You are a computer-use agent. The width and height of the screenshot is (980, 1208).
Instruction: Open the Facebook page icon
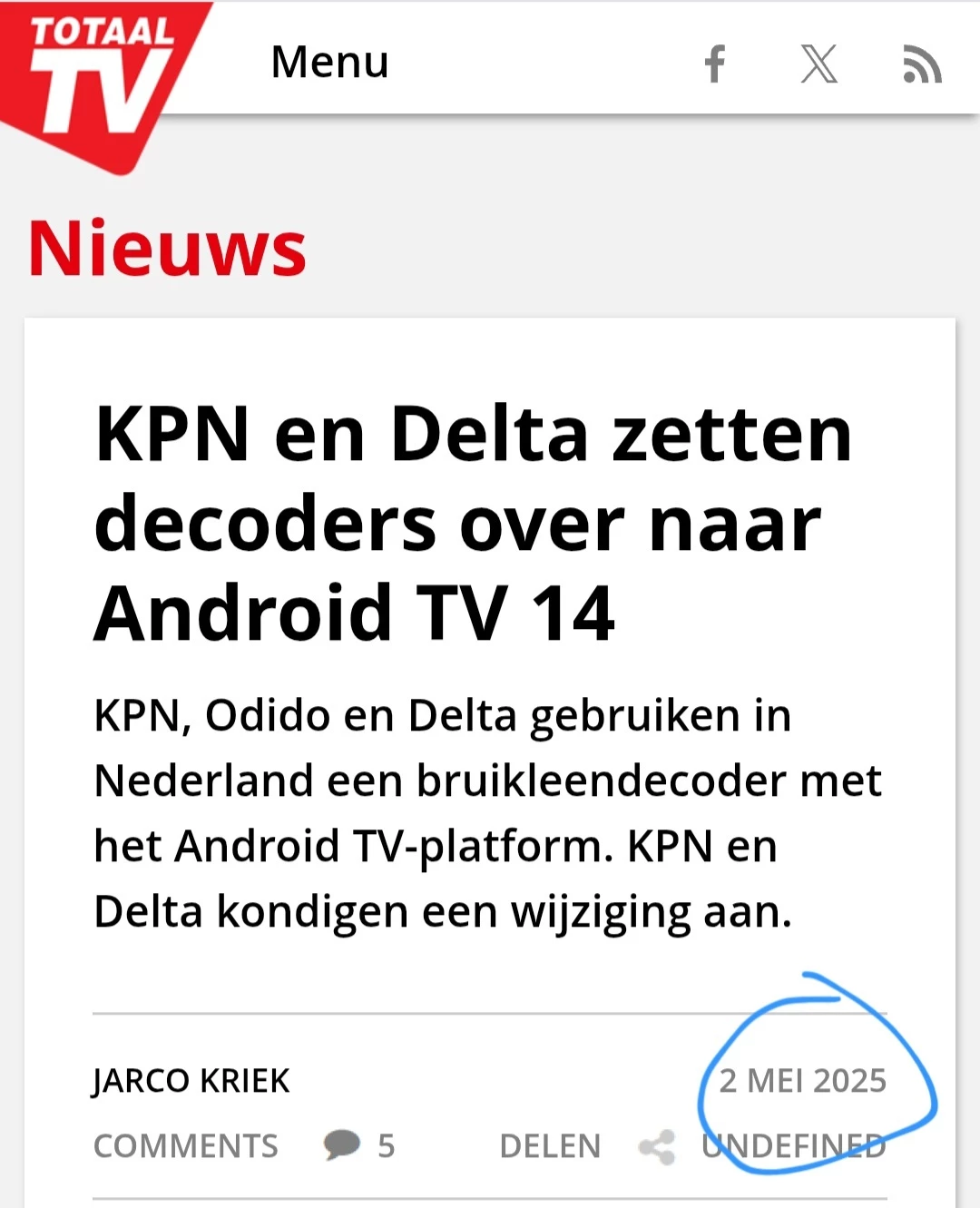715,64
